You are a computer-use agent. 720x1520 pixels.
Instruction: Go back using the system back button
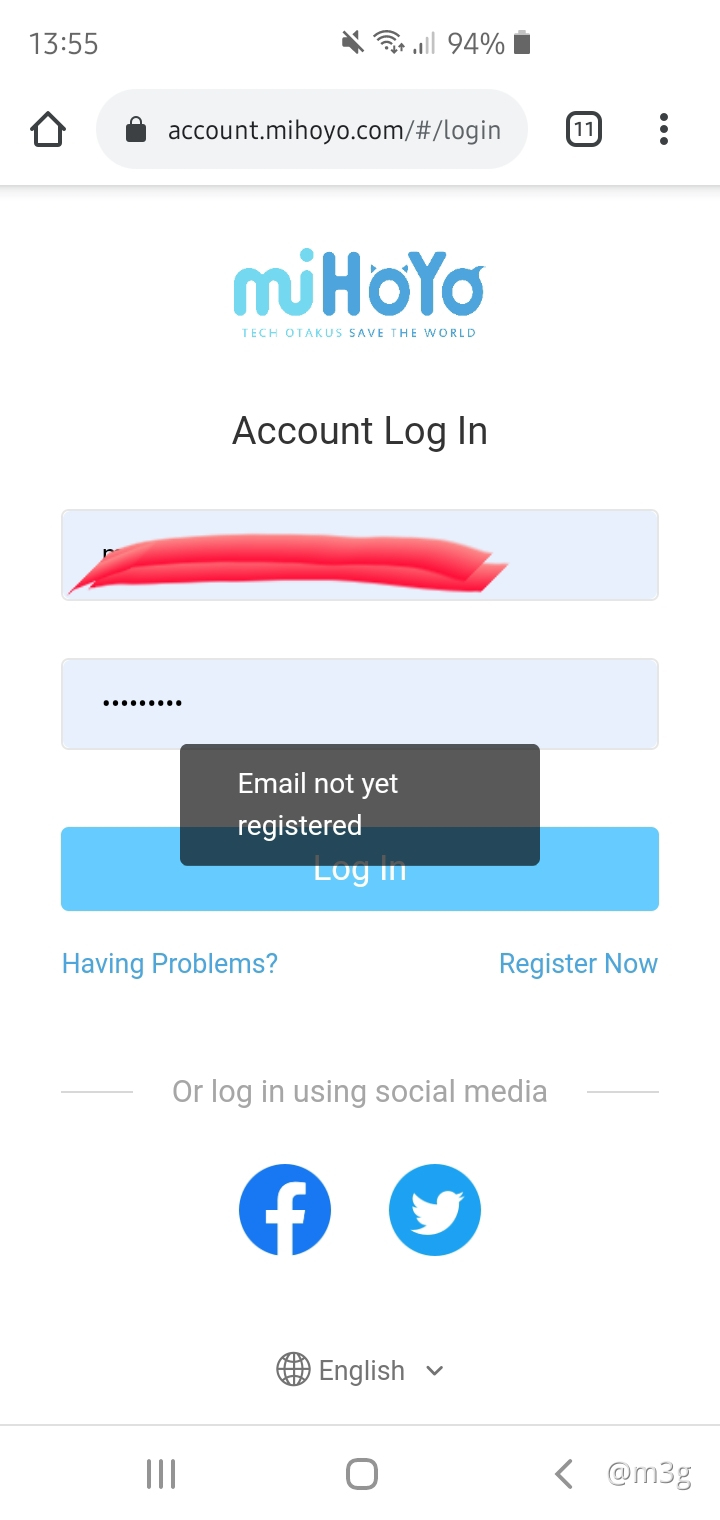[564, 1473]
